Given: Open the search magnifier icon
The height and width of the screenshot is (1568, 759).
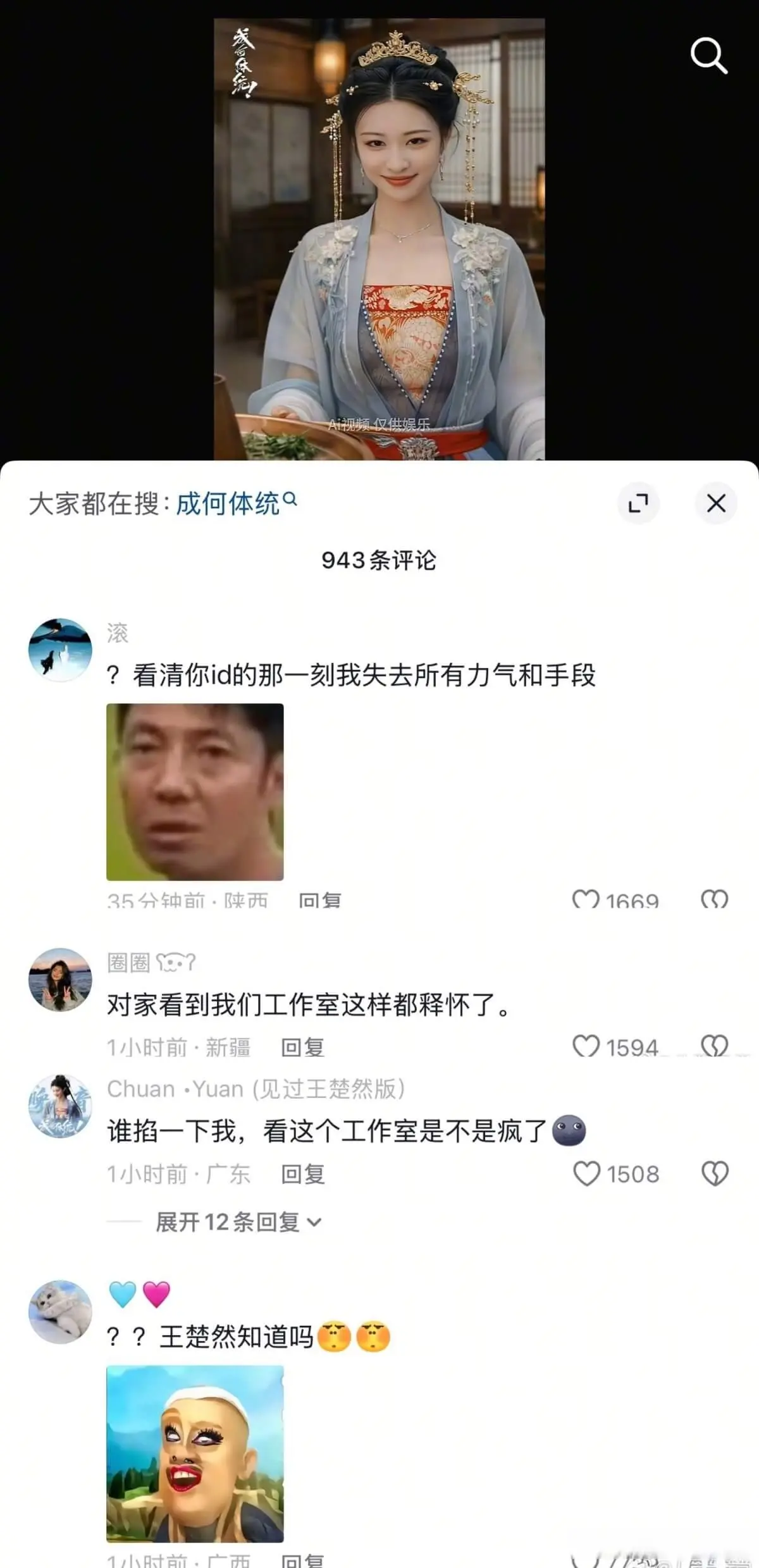Looking at the screenshot, I should tap(708, 56).
